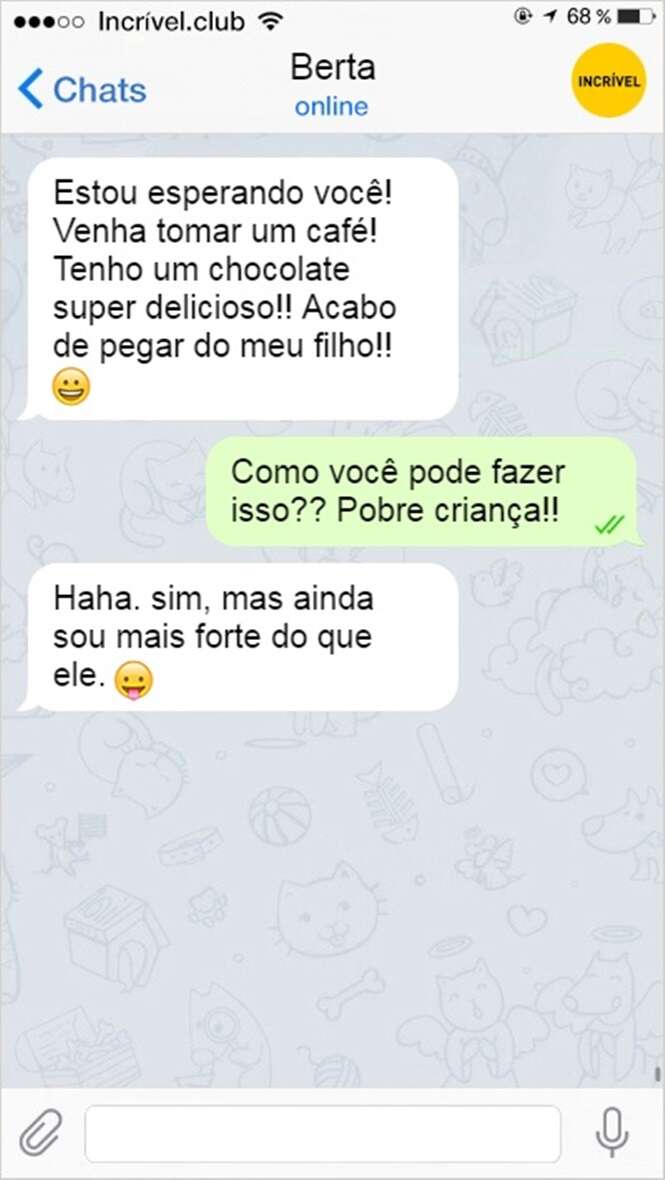Open Berta's contact info from the header
665x1180 pixels.
coord(331,84)
